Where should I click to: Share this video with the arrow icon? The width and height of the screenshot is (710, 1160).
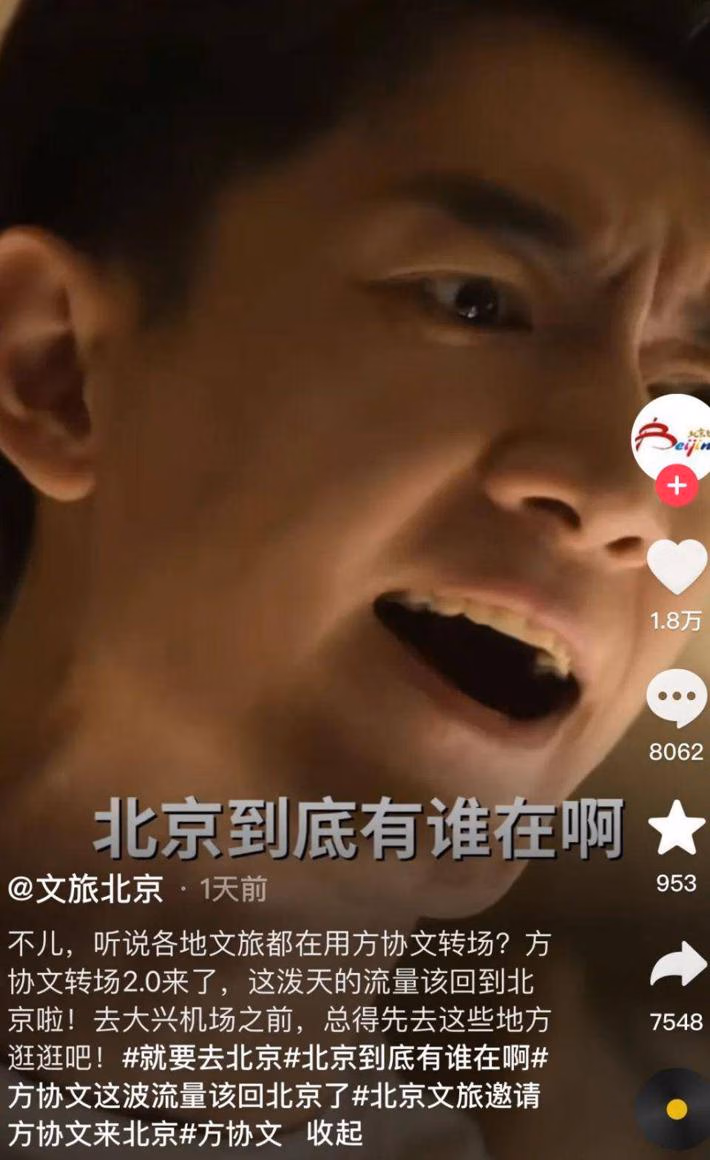click(x=676, y=966)
